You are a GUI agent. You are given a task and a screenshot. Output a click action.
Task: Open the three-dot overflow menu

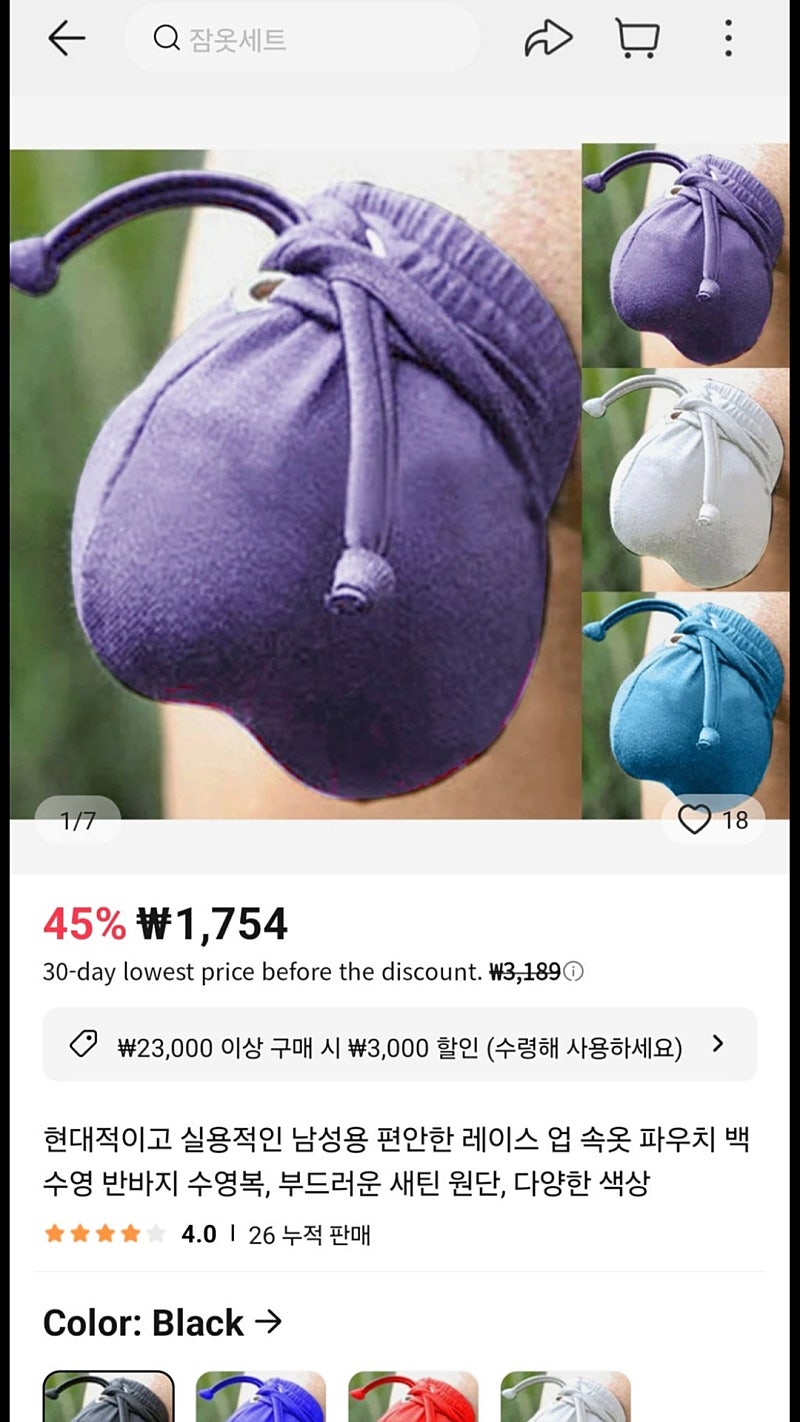pyautogui.click(x=727, y=40)
